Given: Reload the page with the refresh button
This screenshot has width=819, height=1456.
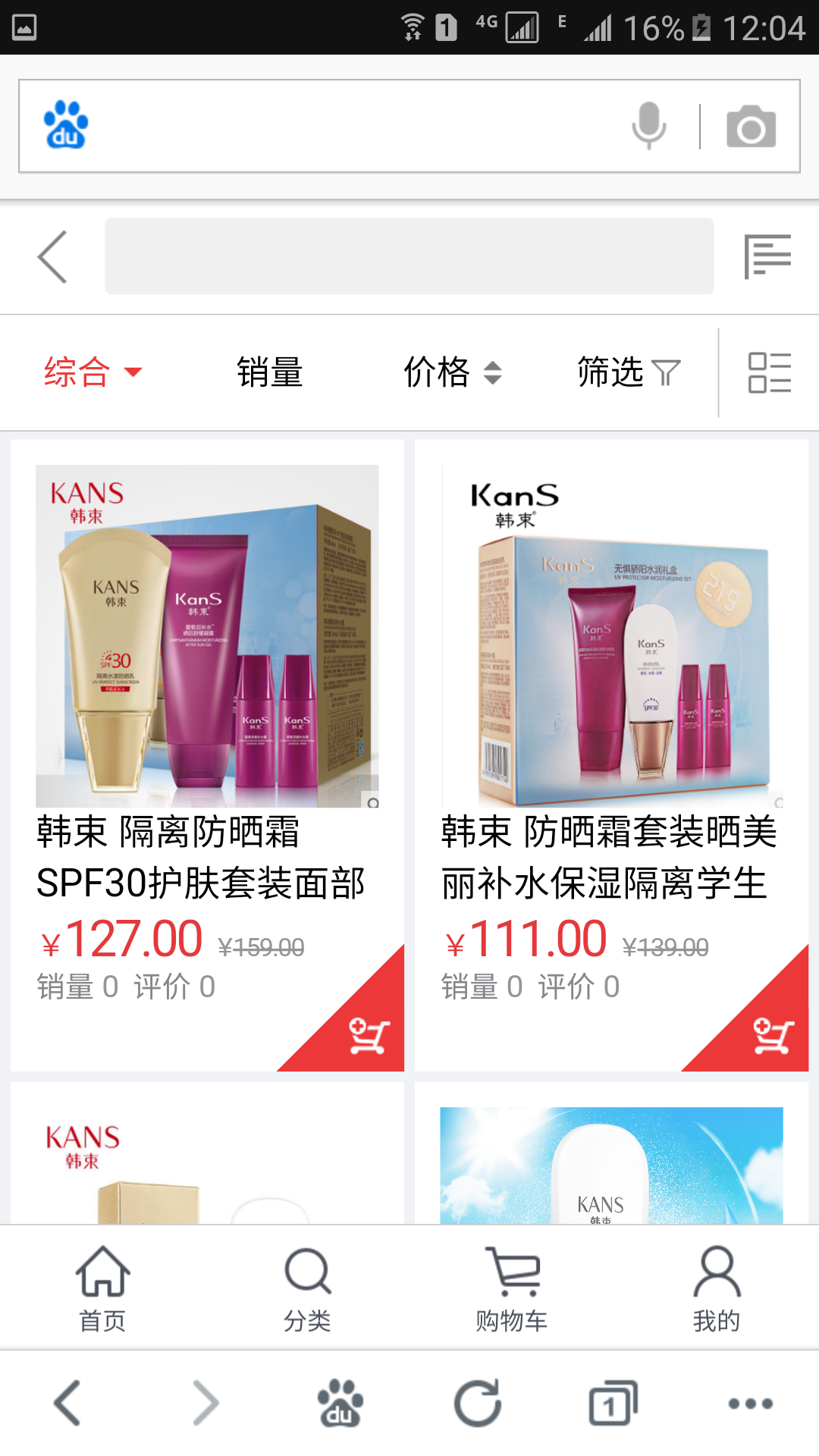Looking at the screenshot, I should pyautogui.click(x=478, y=1403).
